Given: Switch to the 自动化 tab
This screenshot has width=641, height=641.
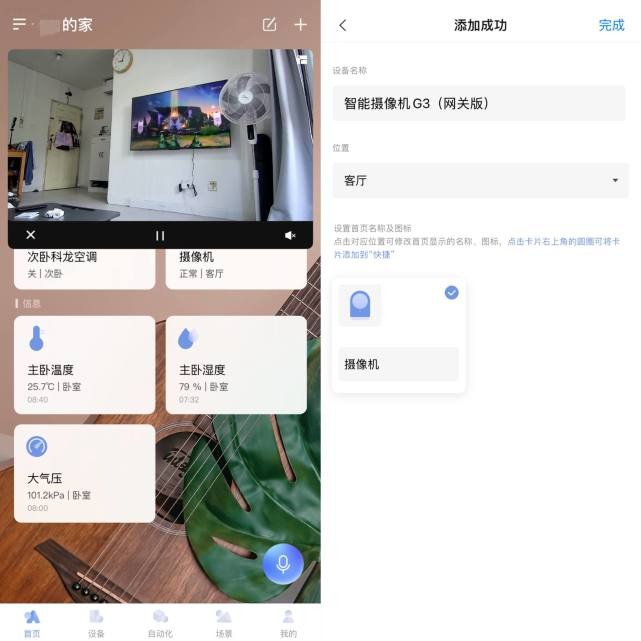Looking at the screenshot, I should point(160,623).
